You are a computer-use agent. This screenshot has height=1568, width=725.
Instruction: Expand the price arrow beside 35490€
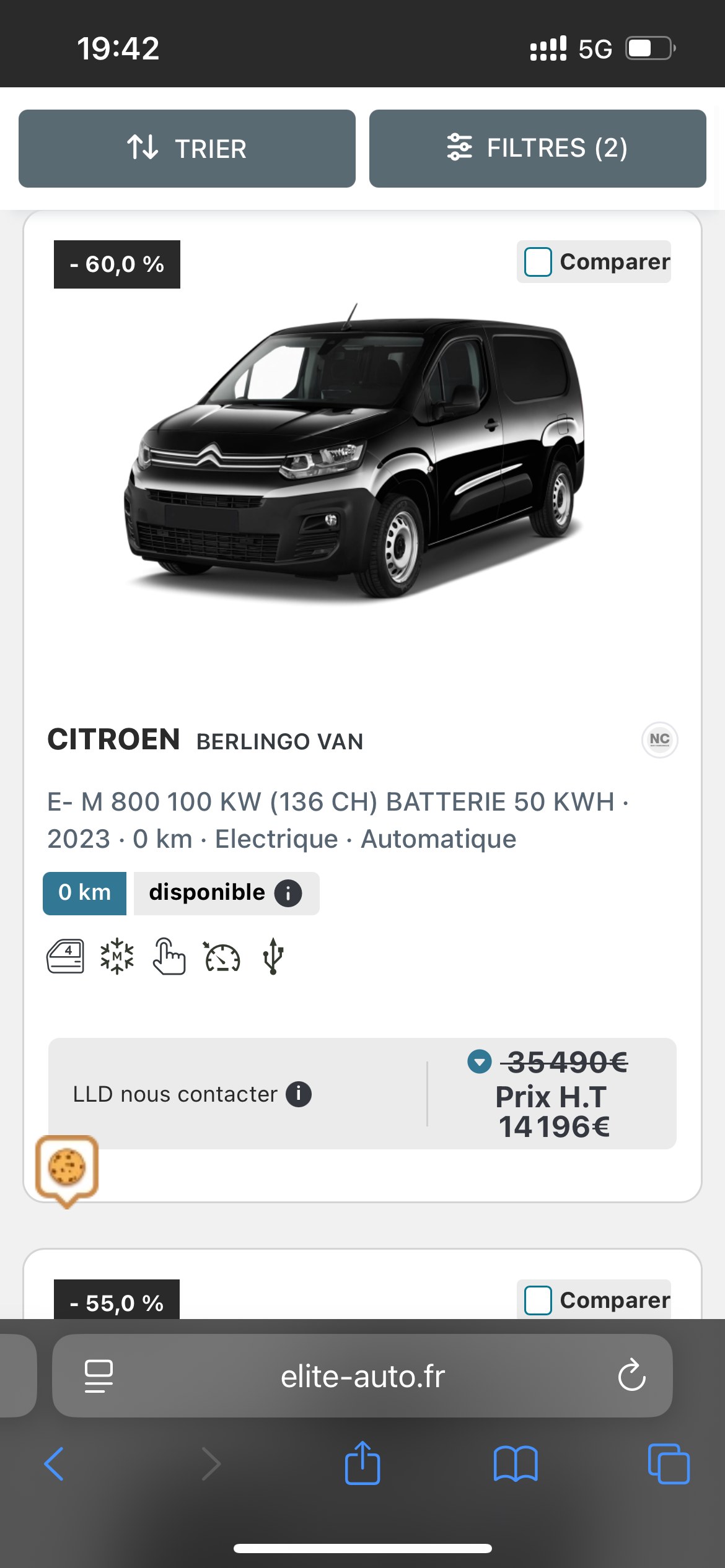click(479, 1061)
